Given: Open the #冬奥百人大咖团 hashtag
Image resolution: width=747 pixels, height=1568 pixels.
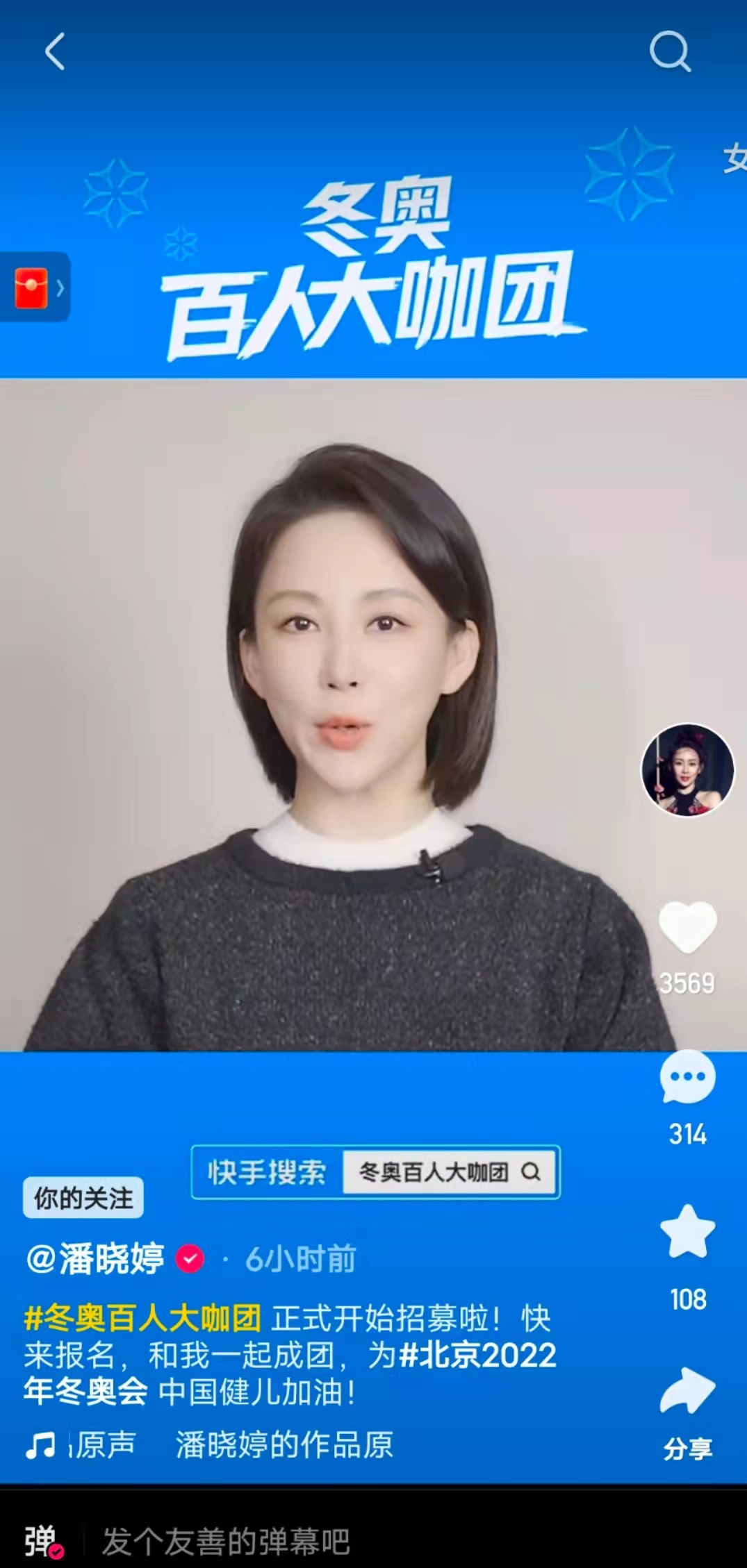Looking at the screenshot, I should (x=143, y=1319).
